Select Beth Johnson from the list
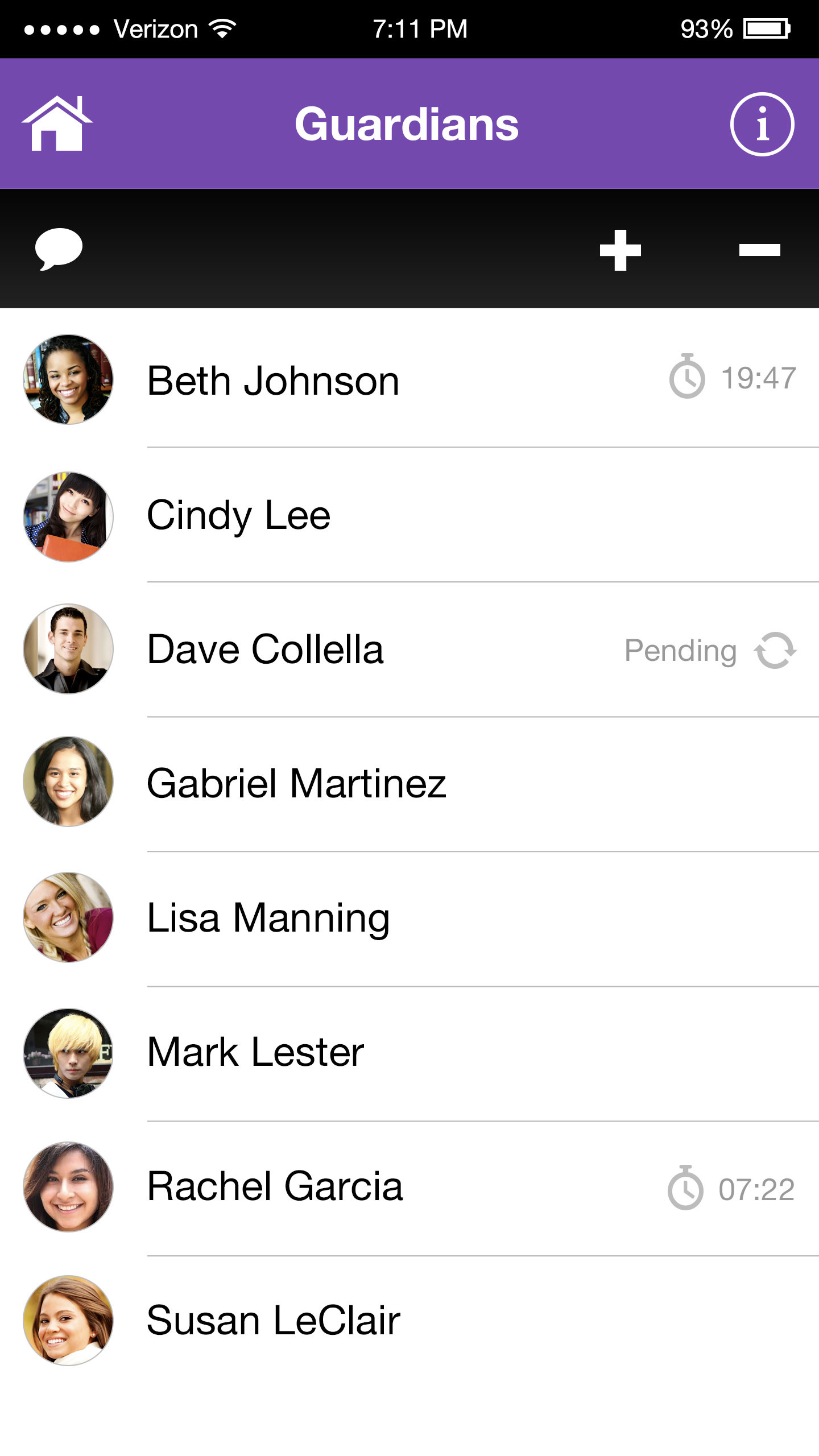This screenshot has width=819, height=1456. click(x=273, y=380)
